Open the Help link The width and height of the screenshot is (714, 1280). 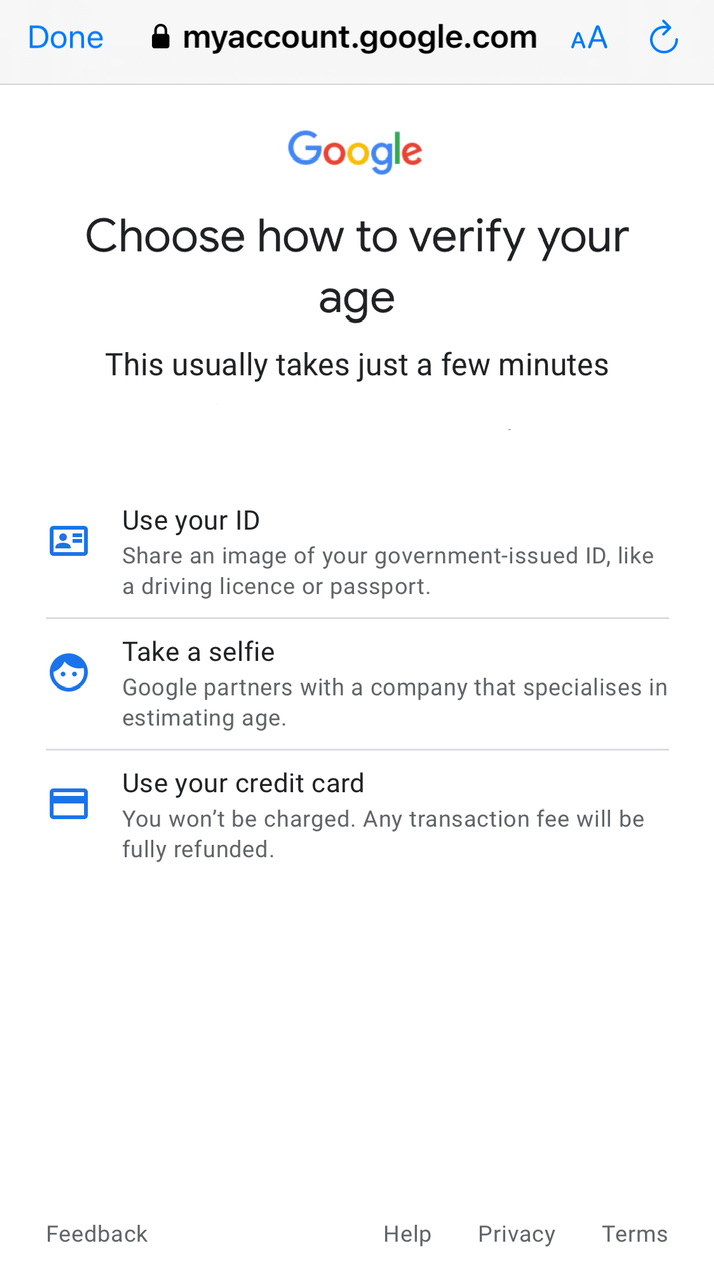coord(407,1234)
